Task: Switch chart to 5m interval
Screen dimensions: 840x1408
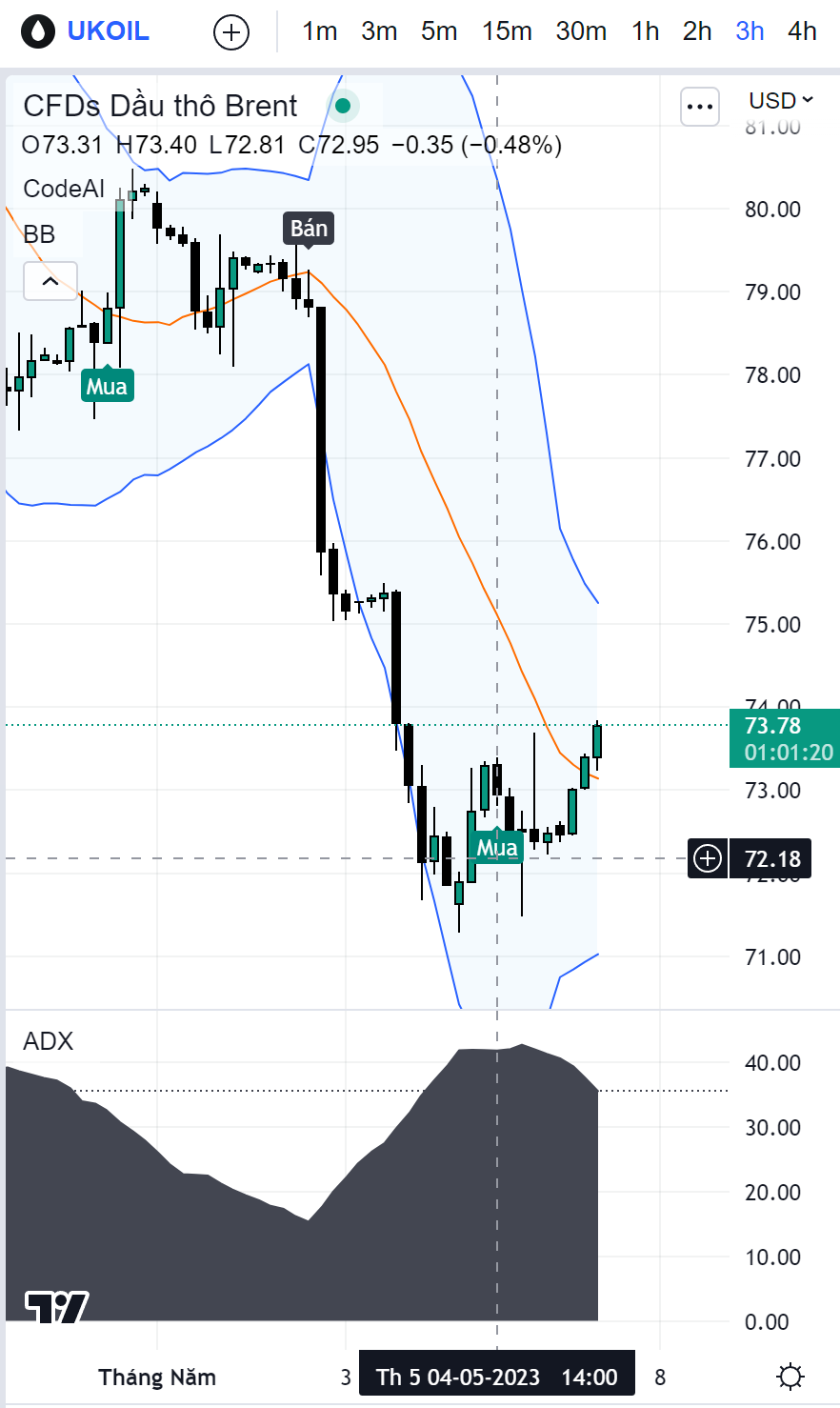Action: (x=439, y=31)
